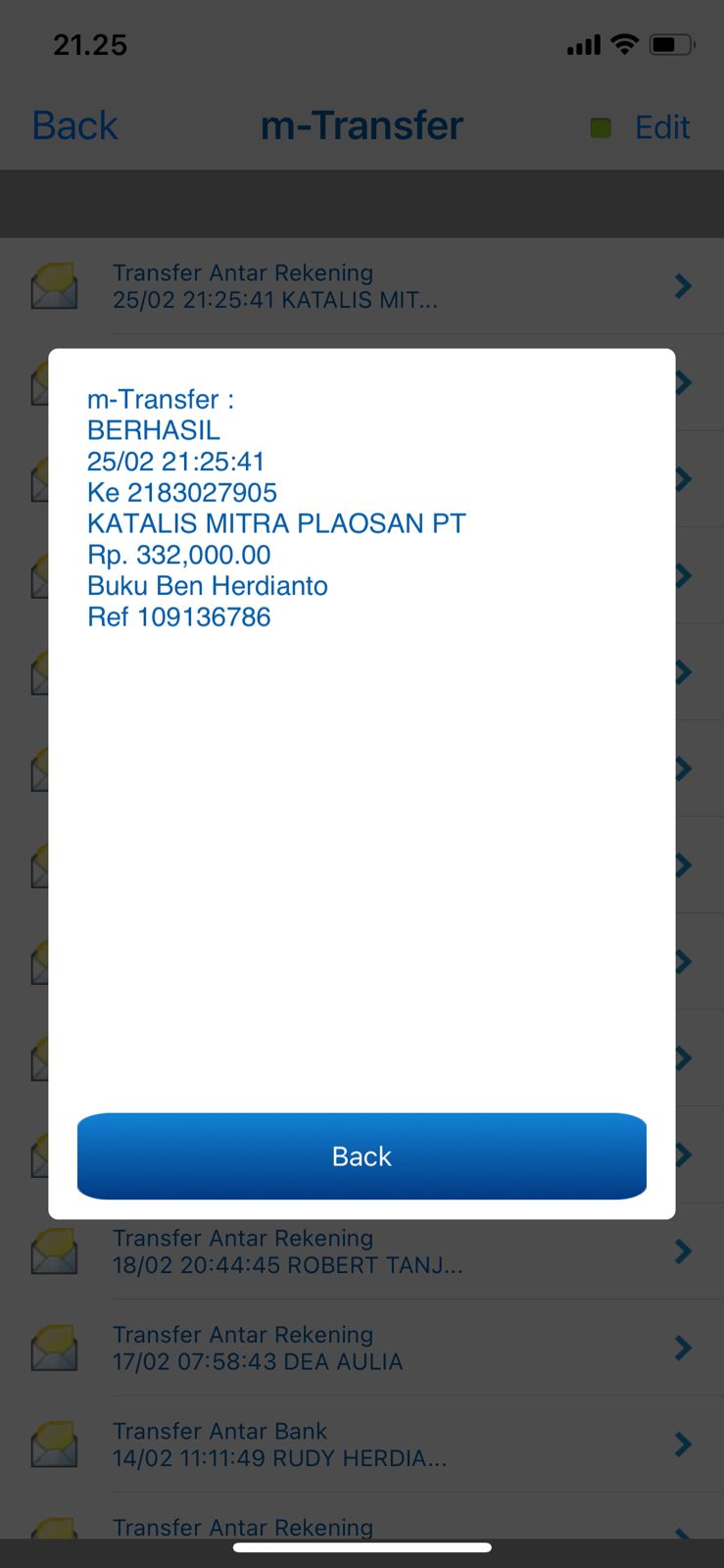This screenshot has height=1568, width=724.
Task: Open the 17/02 DEA AULIA transfer row
Action: click(x=362, y=1347)
